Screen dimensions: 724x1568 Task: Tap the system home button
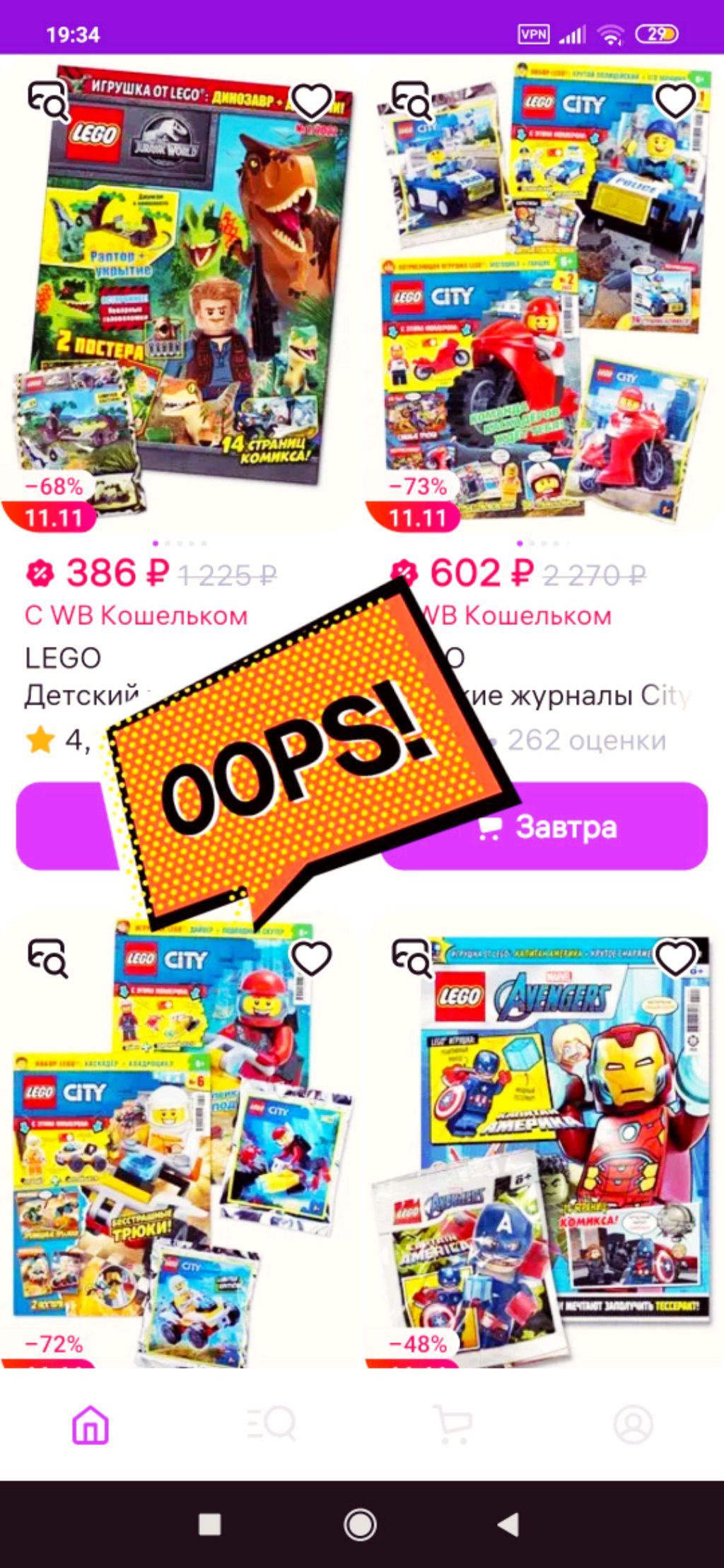(360, 1525)
